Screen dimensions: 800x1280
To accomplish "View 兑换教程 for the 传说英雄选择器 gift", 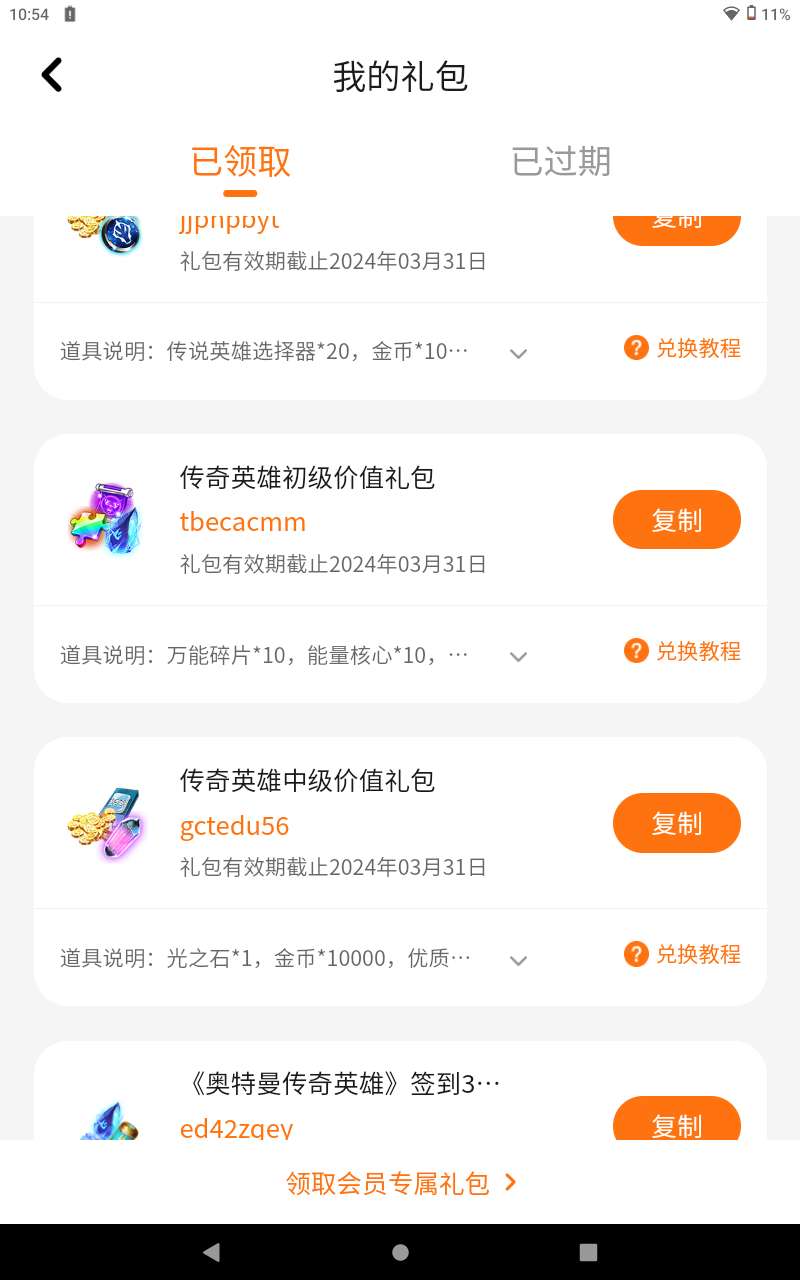I will click(x=683, y=348).
